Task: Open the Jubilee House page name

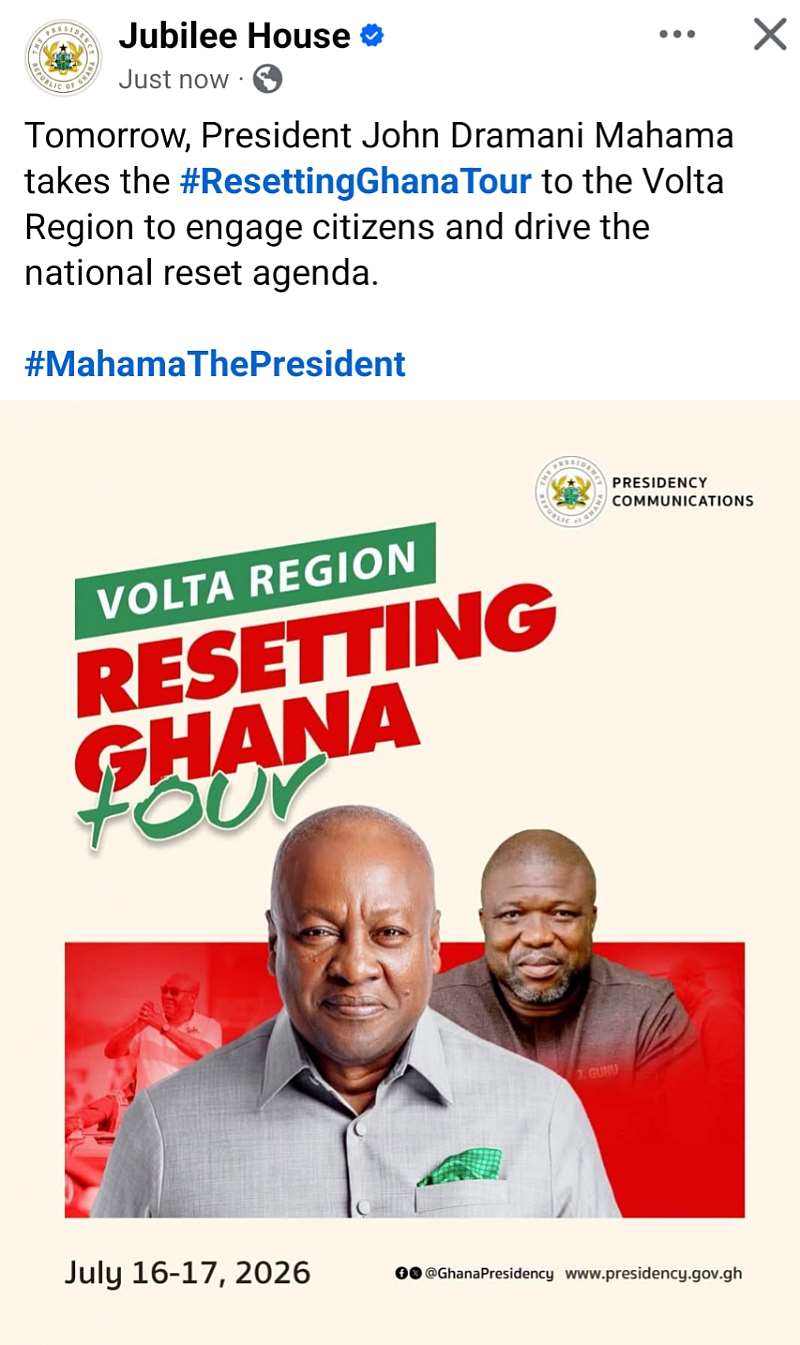Action: click(x=234, y=36)
